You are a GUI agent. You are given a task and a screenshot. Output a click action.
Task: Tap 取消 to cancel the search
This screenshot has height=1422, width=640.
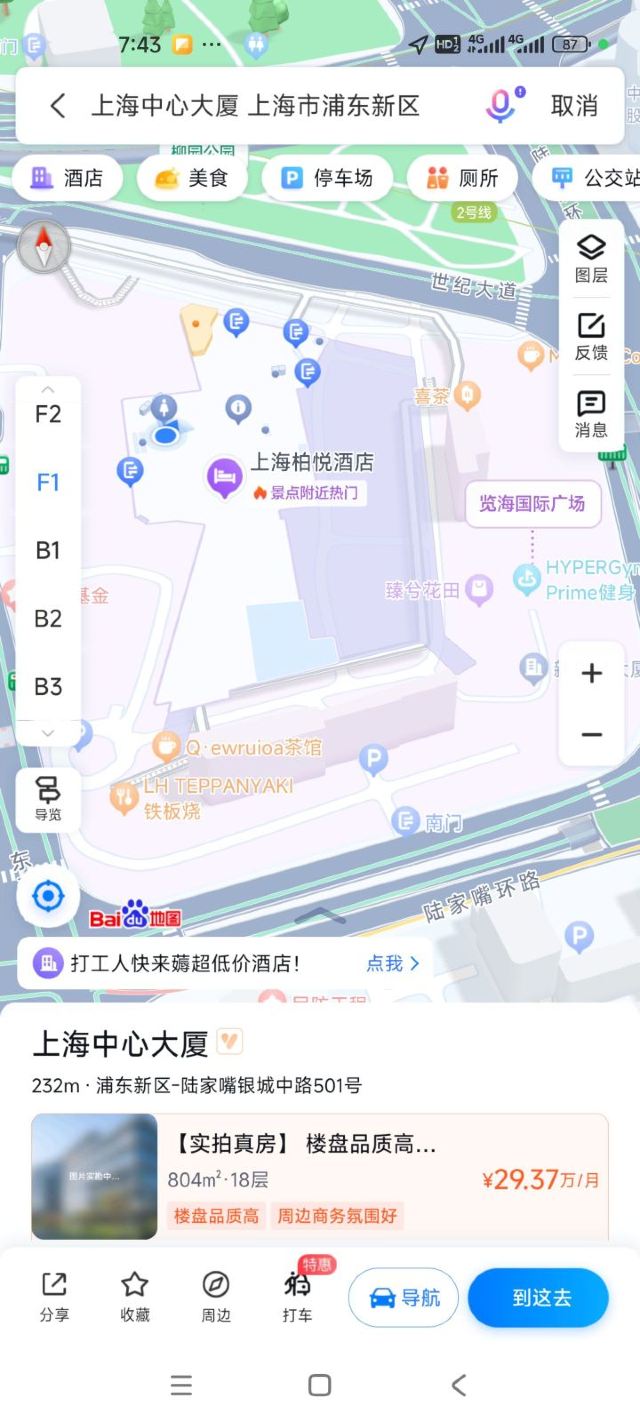574,105
